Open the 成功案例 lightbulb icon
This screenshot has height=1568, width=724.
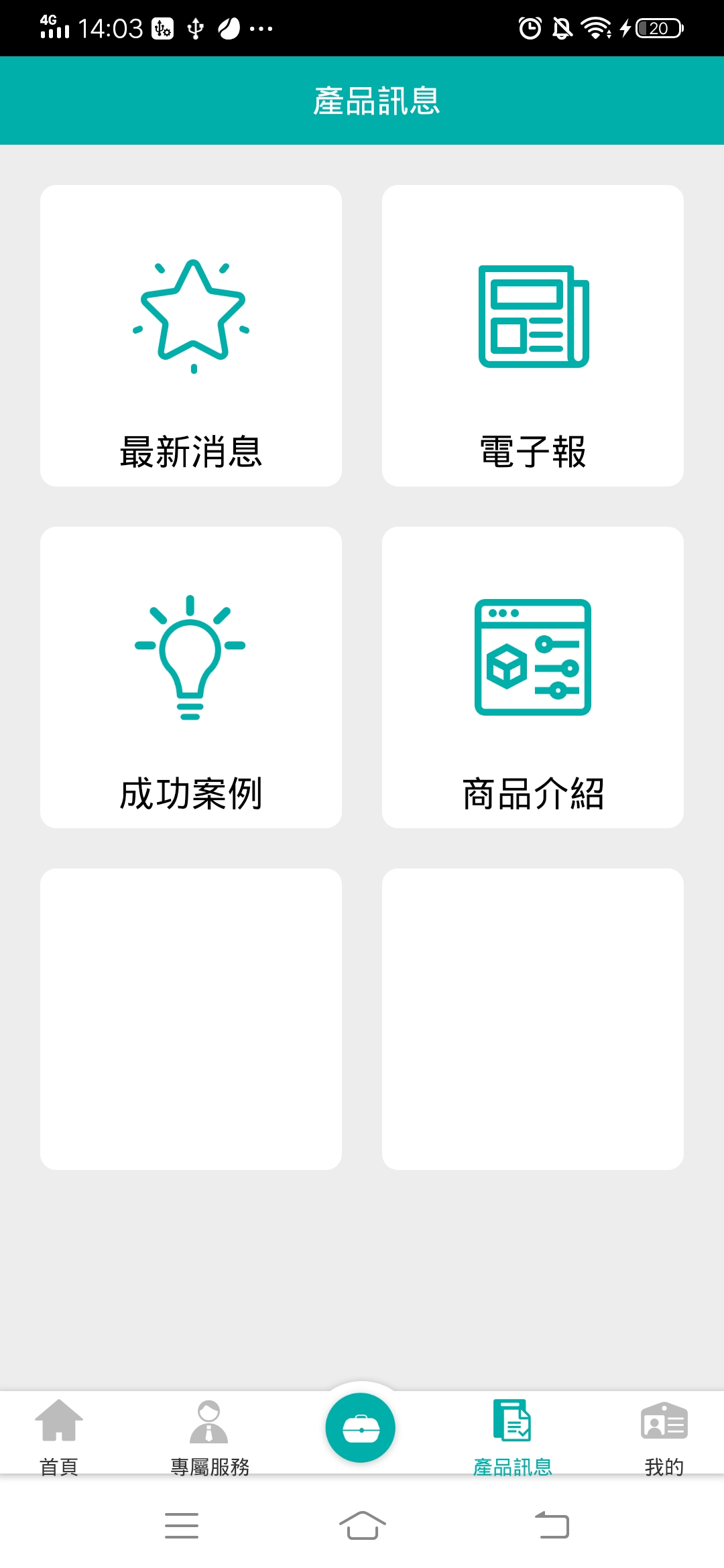pos(190,657)
